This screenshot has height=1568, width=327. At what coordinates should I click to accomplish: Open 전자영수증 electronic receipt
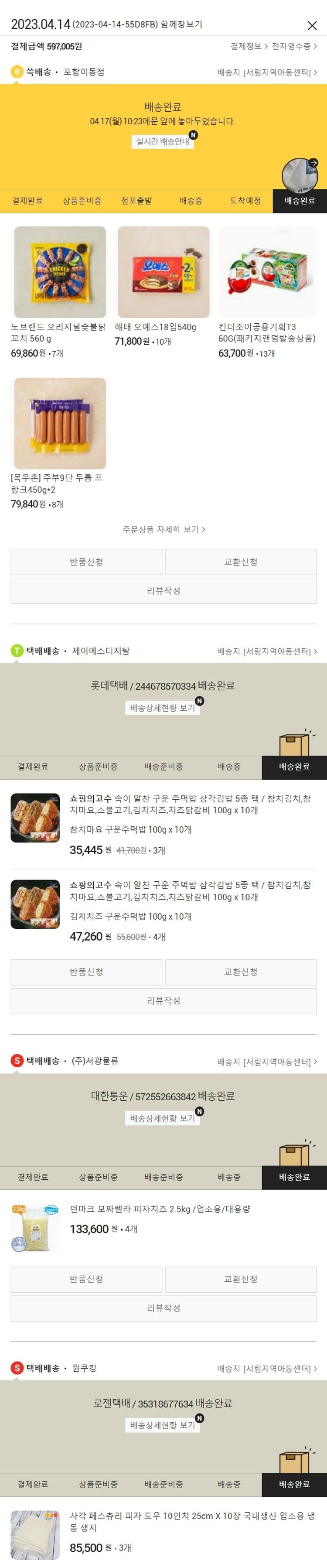[x=293, y=46]
